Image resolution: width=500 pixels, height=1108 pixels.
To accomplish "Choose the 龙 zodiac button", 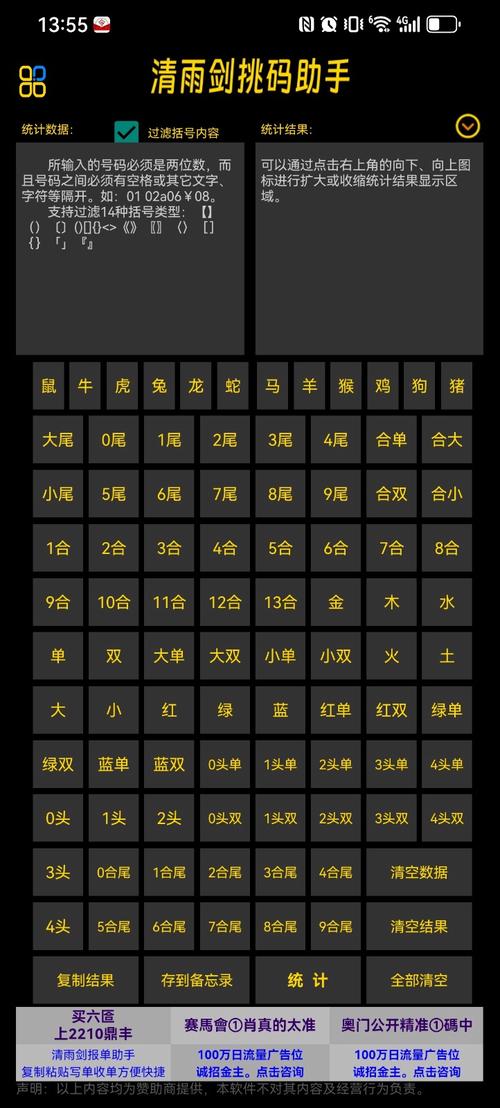I will point(196,386).
